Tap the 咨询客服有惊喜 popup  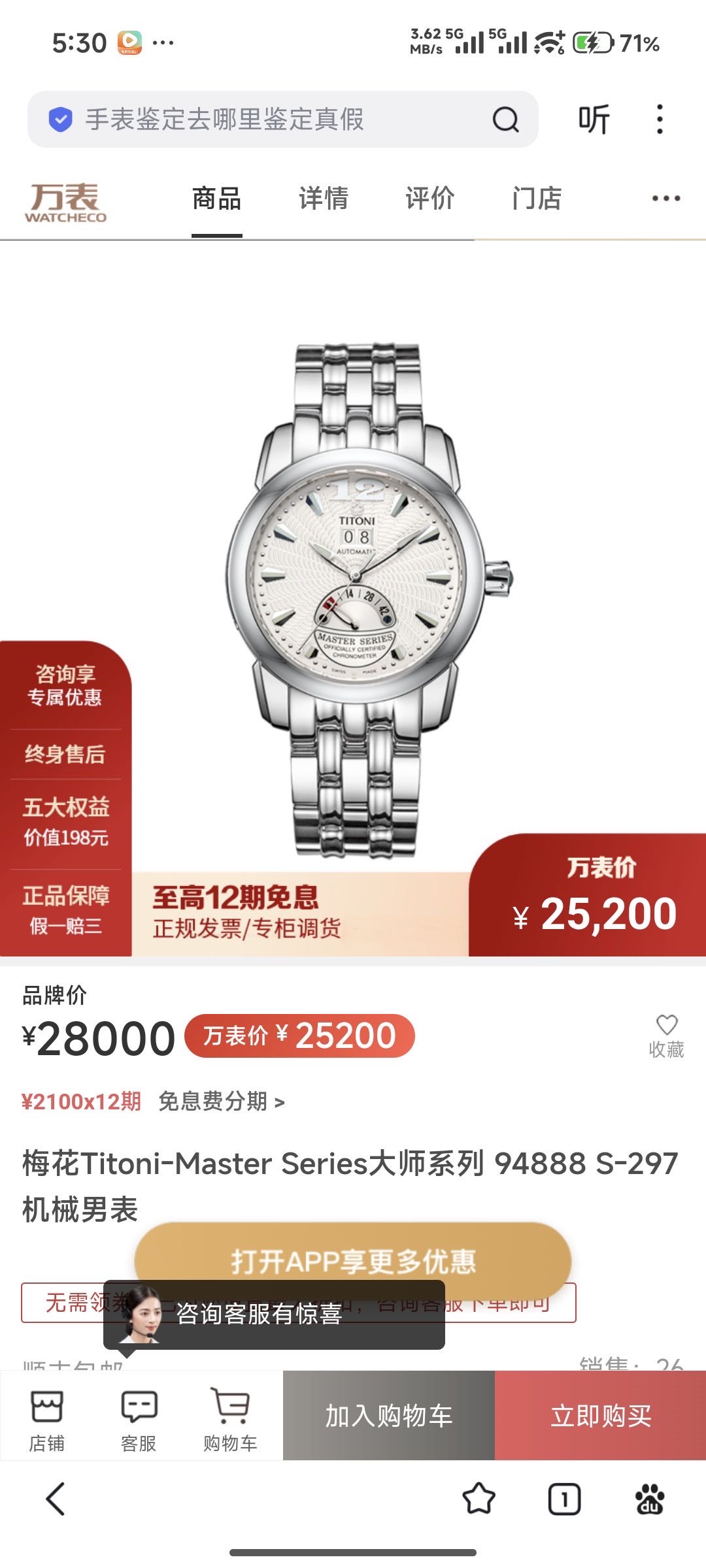275,1315
